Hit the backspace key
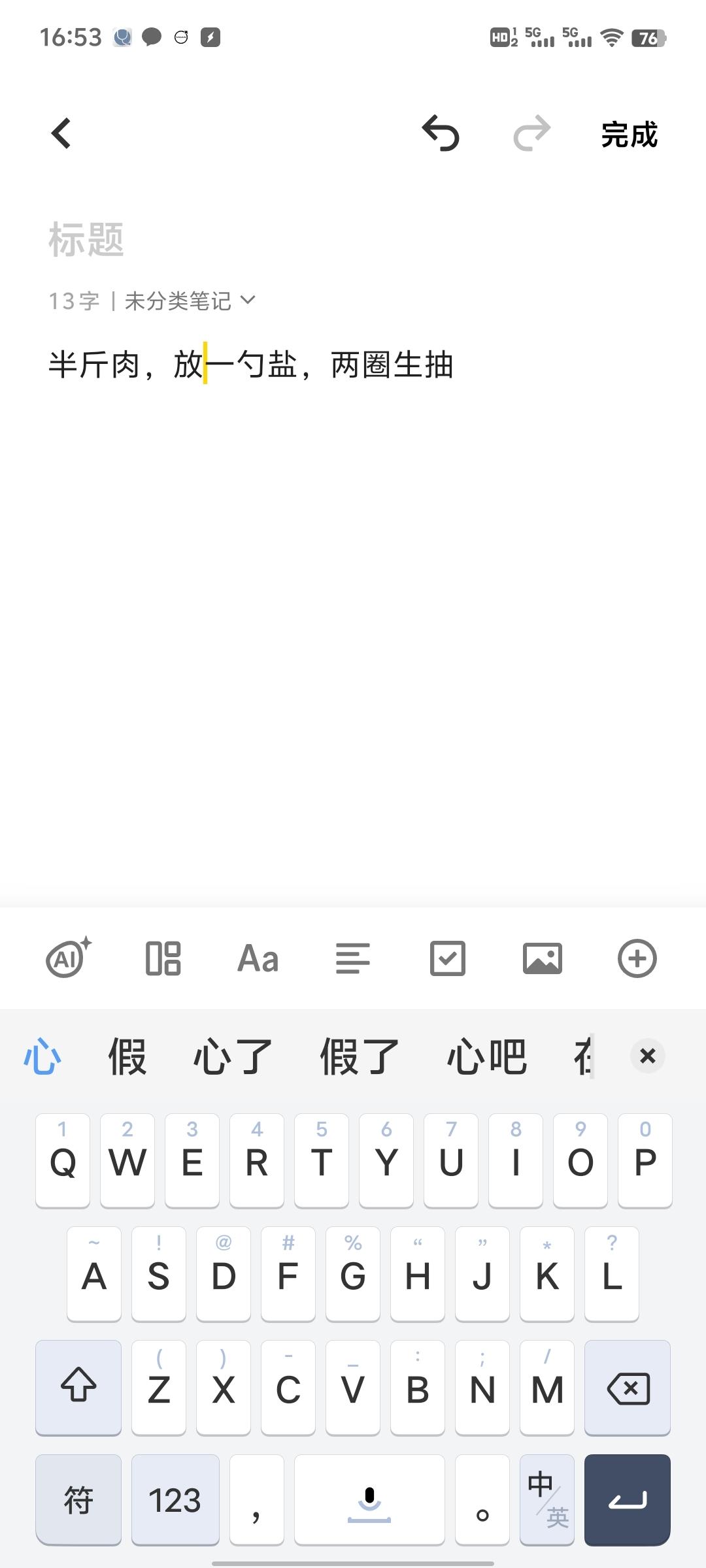Viewport: 706px width, 1568px height. coord(628,1388)
